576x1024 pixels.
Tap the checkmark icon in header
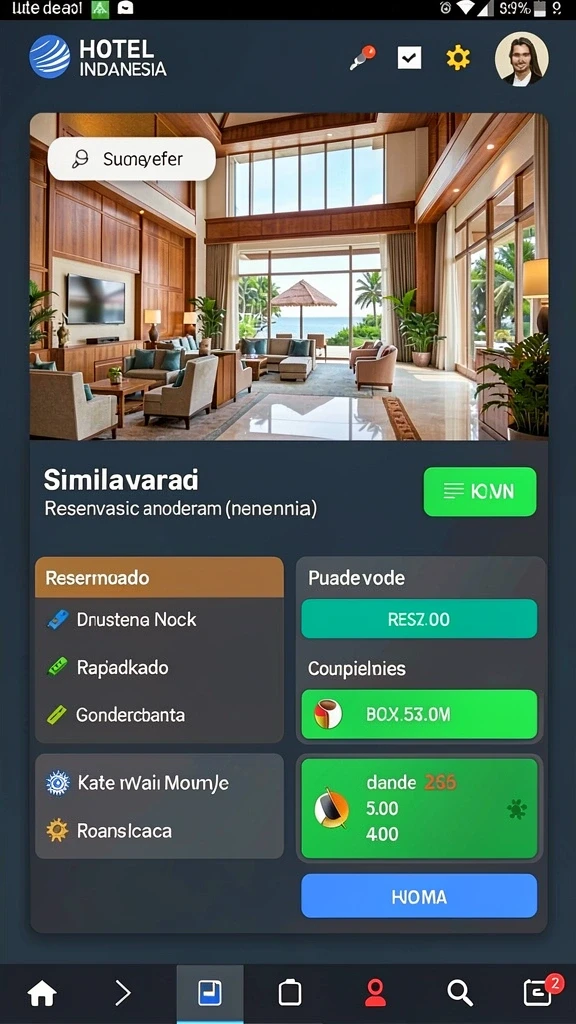[409, 58]
